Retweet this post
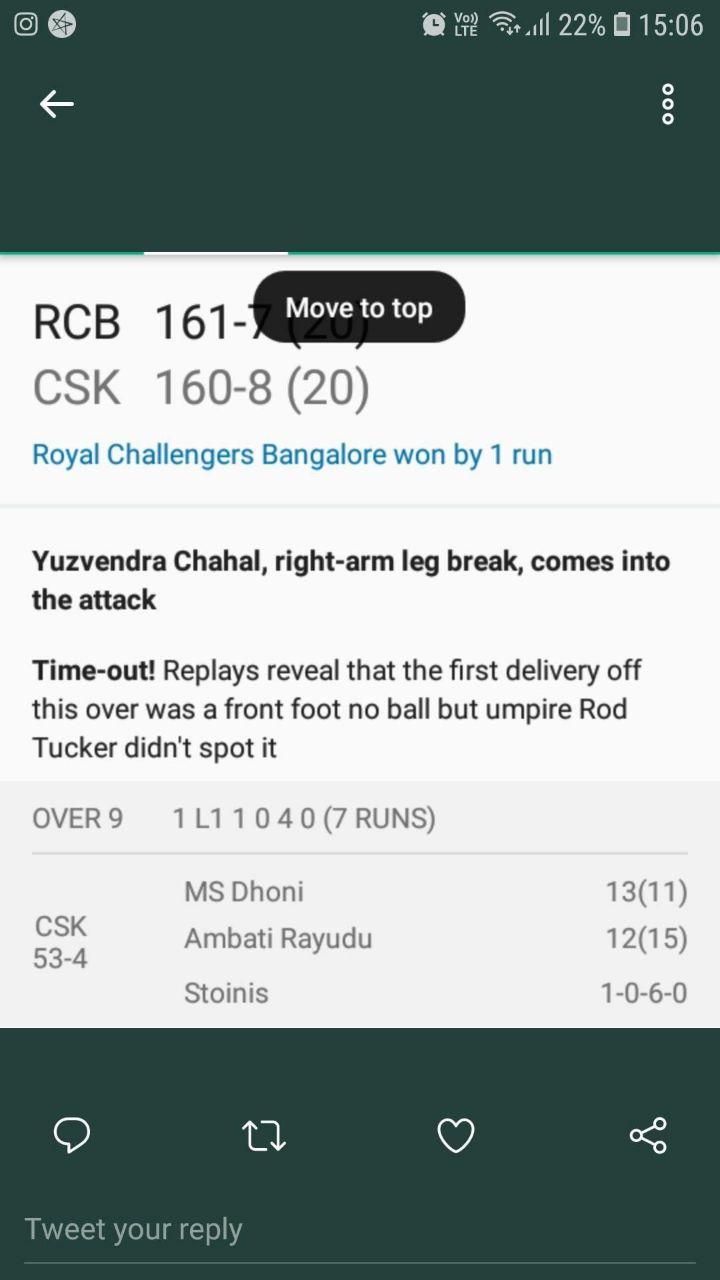 264,1135
